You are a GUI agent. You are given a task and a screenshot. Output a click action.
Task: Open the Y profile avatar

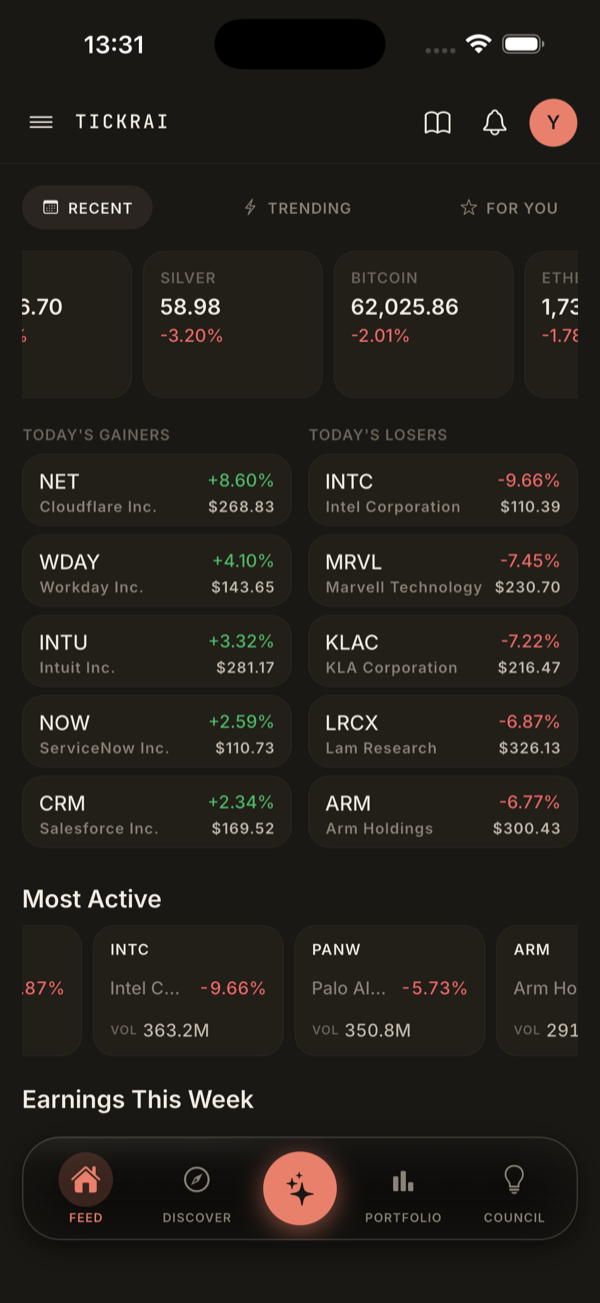[x=553, y=123]
